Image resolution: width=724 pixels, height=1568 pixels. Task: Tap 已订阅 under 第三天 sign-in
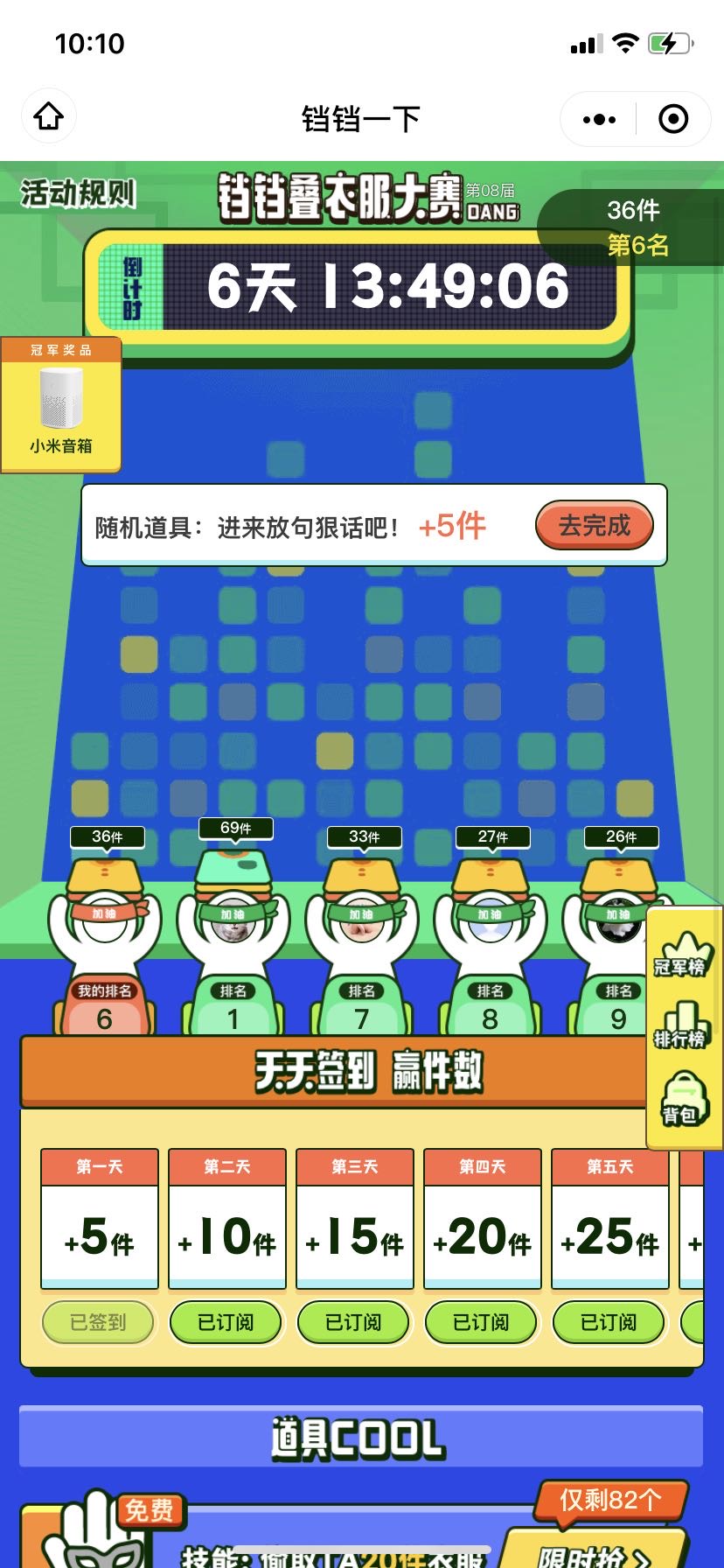353,1322
